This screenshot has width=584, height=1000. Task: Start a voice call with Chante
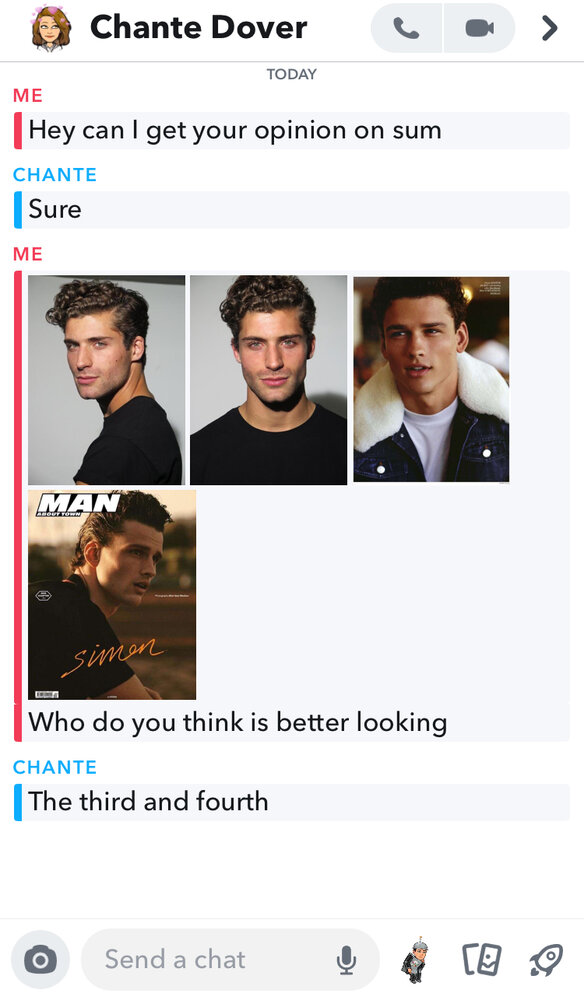click(x=406, y=28)
